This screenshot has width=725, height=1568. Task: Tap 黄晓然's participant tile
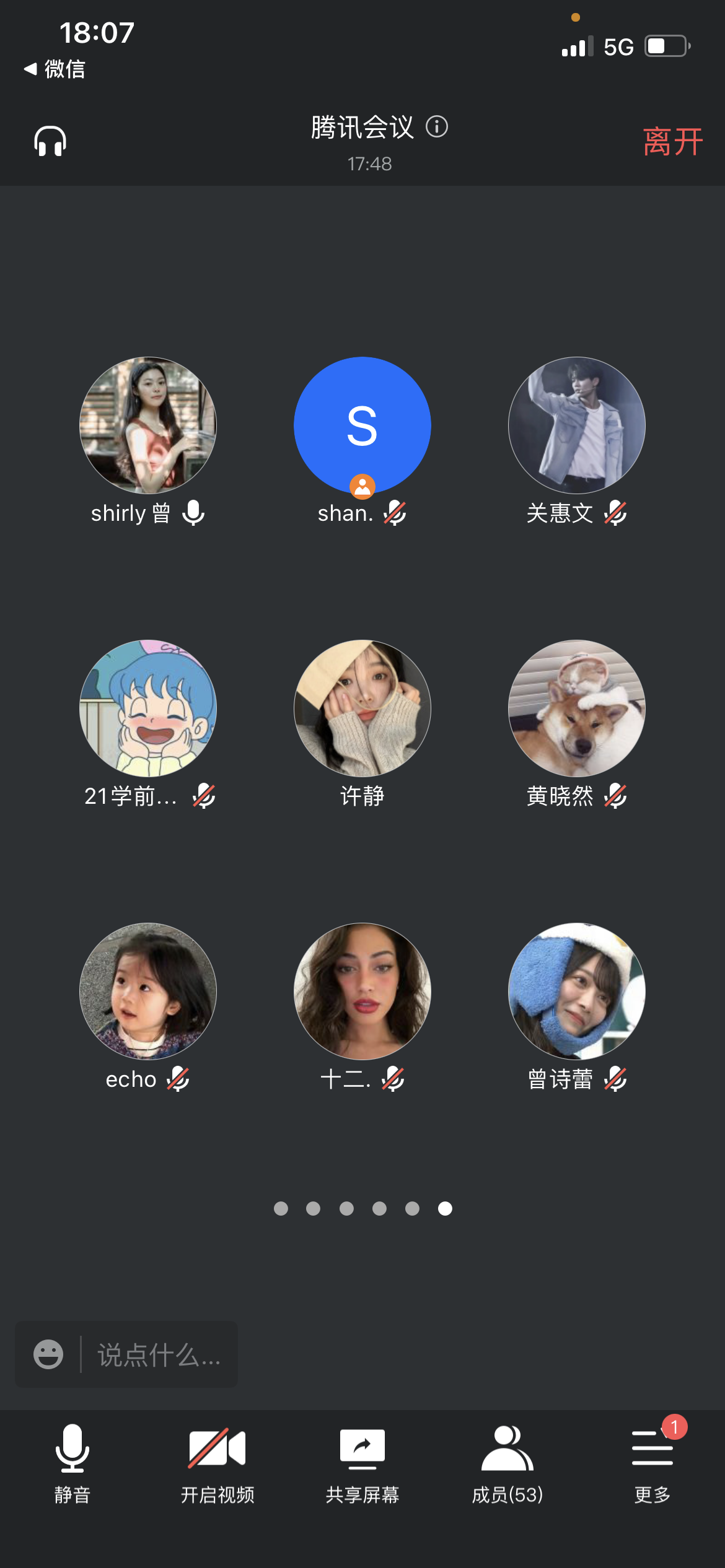[x=577, y=708]
